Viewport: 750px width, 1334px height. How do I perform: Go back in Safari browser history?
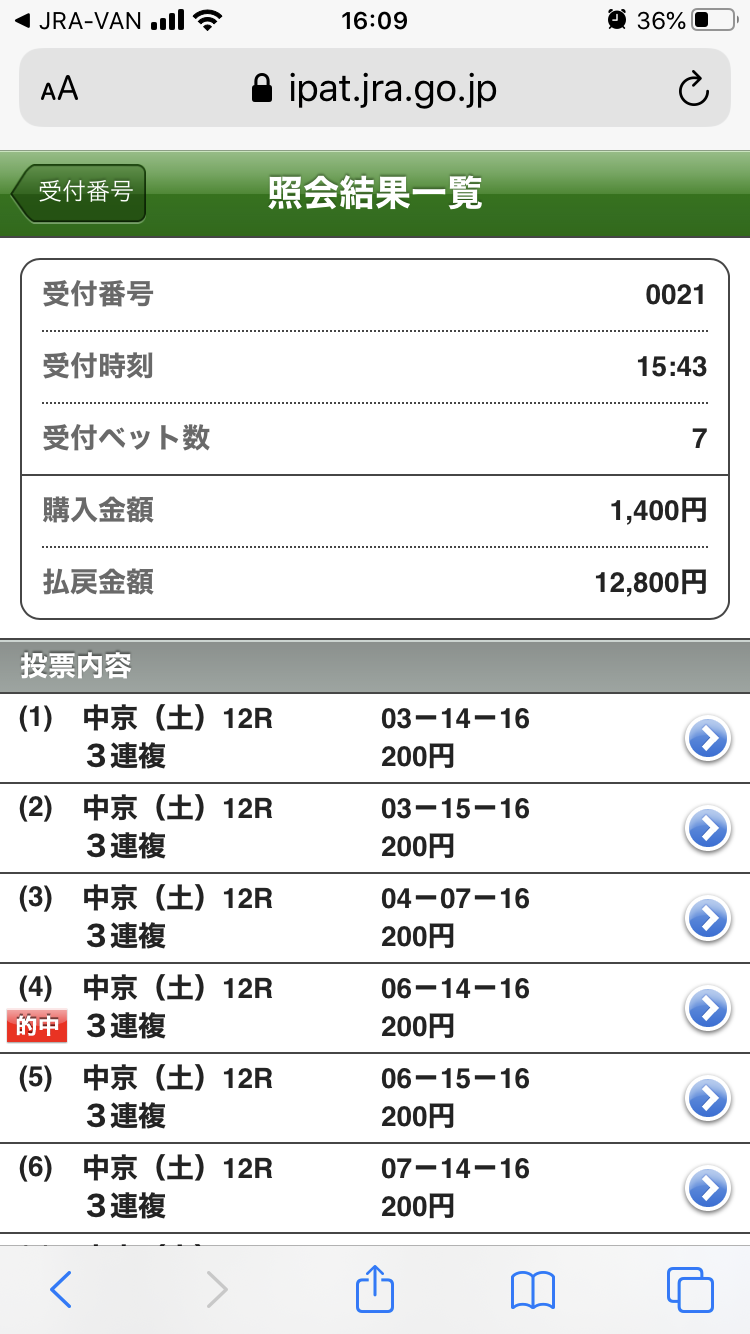pyautogui.click(x=61, y=1290)
